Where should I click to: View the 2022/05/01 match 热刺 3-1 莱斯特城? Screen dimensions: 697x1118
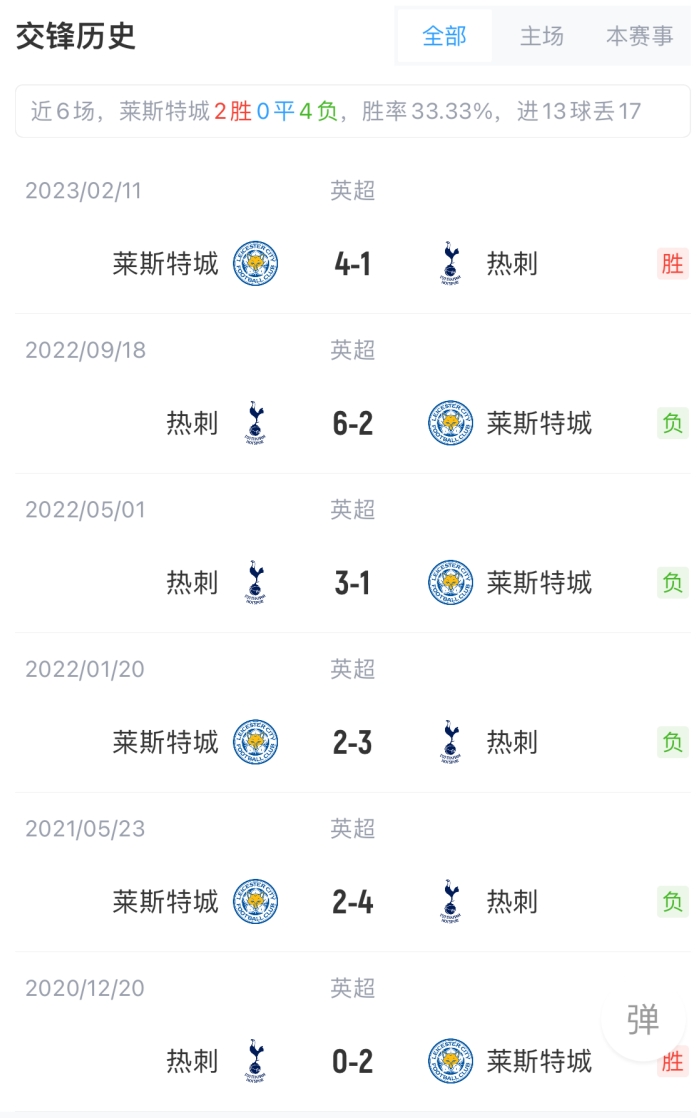click(352, 553)
